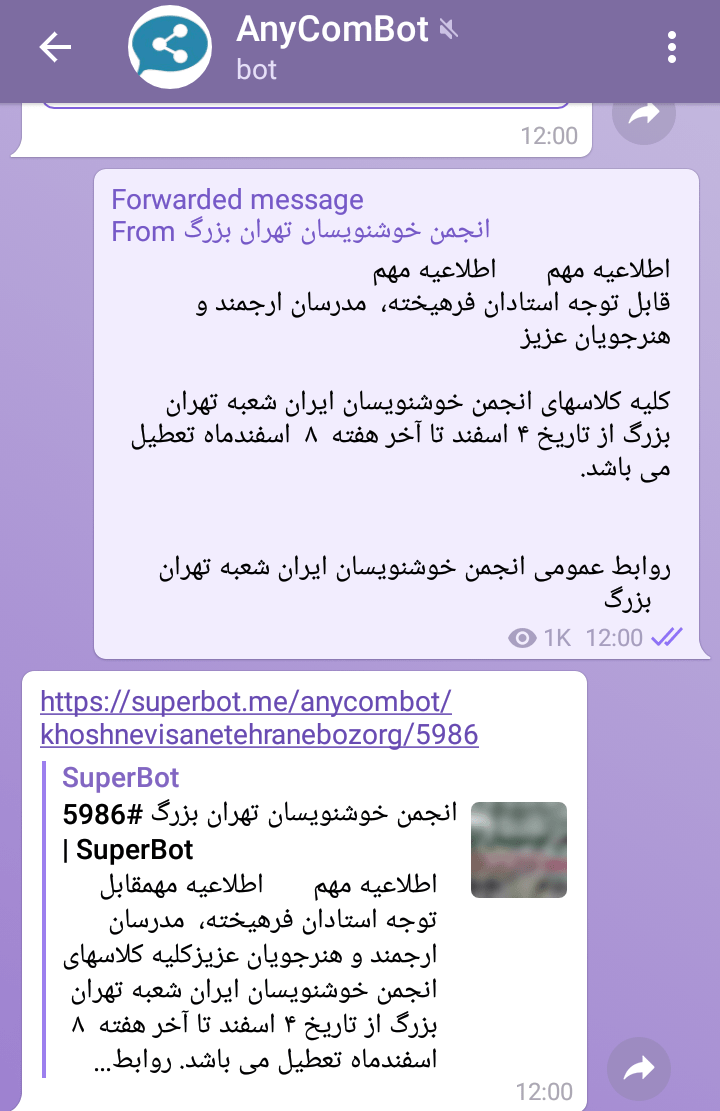This screenshot has width=720, height=1111.
Task: Forward the SuperBot link preview message
Action: [637, 1070]
